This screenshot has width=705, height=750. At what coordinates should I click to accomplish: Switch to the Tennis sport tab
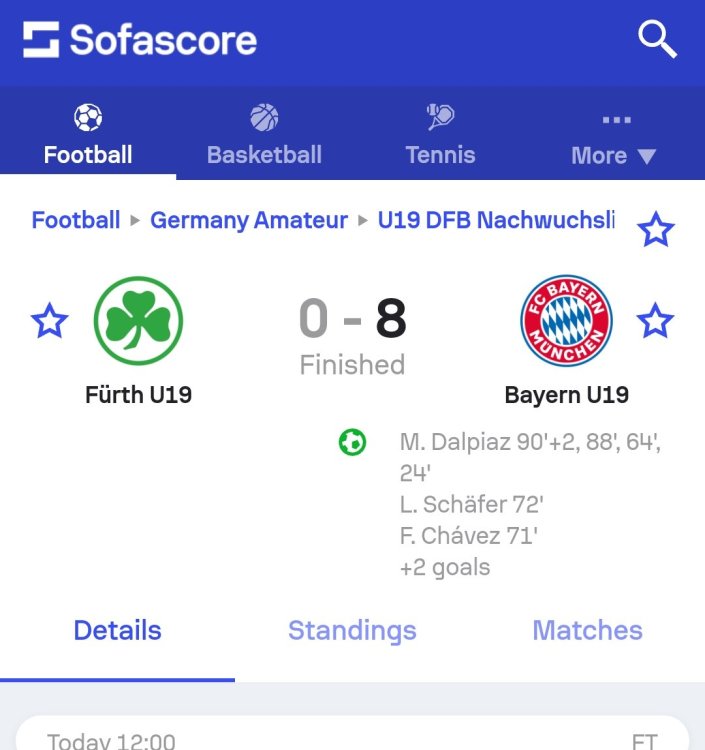coord(440,136)
